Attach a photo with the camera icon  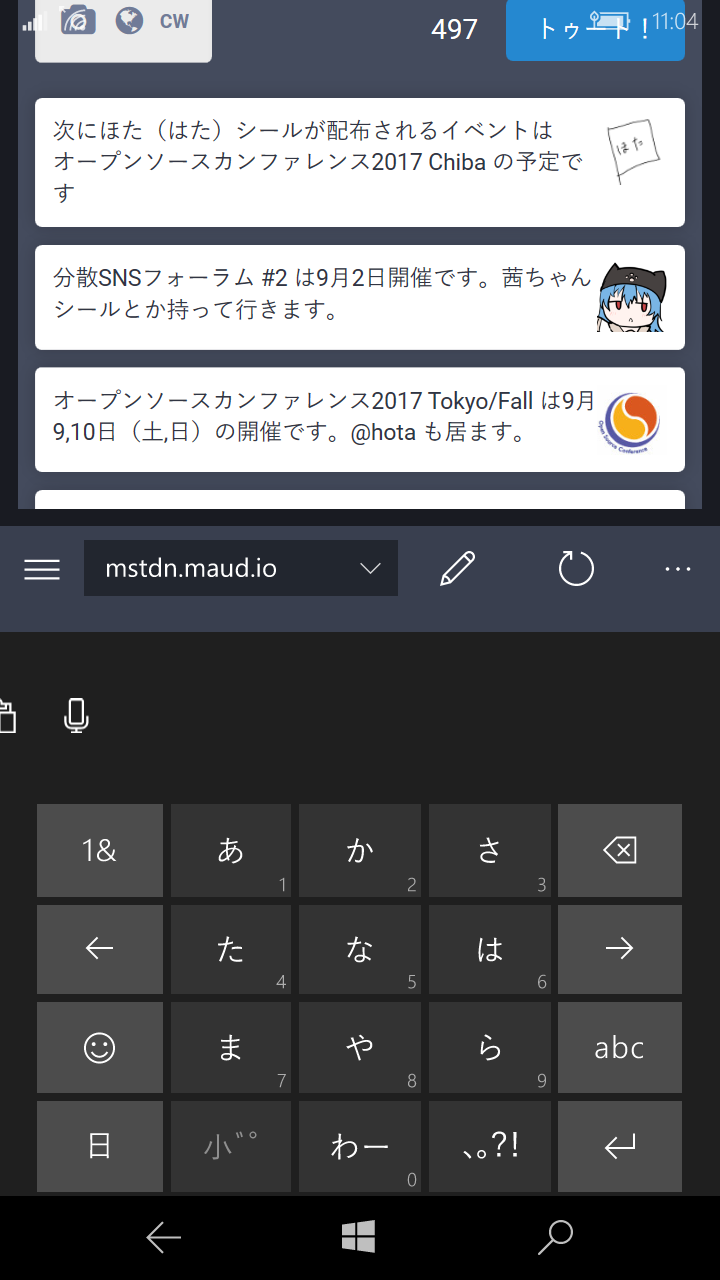tap(78, 20)
